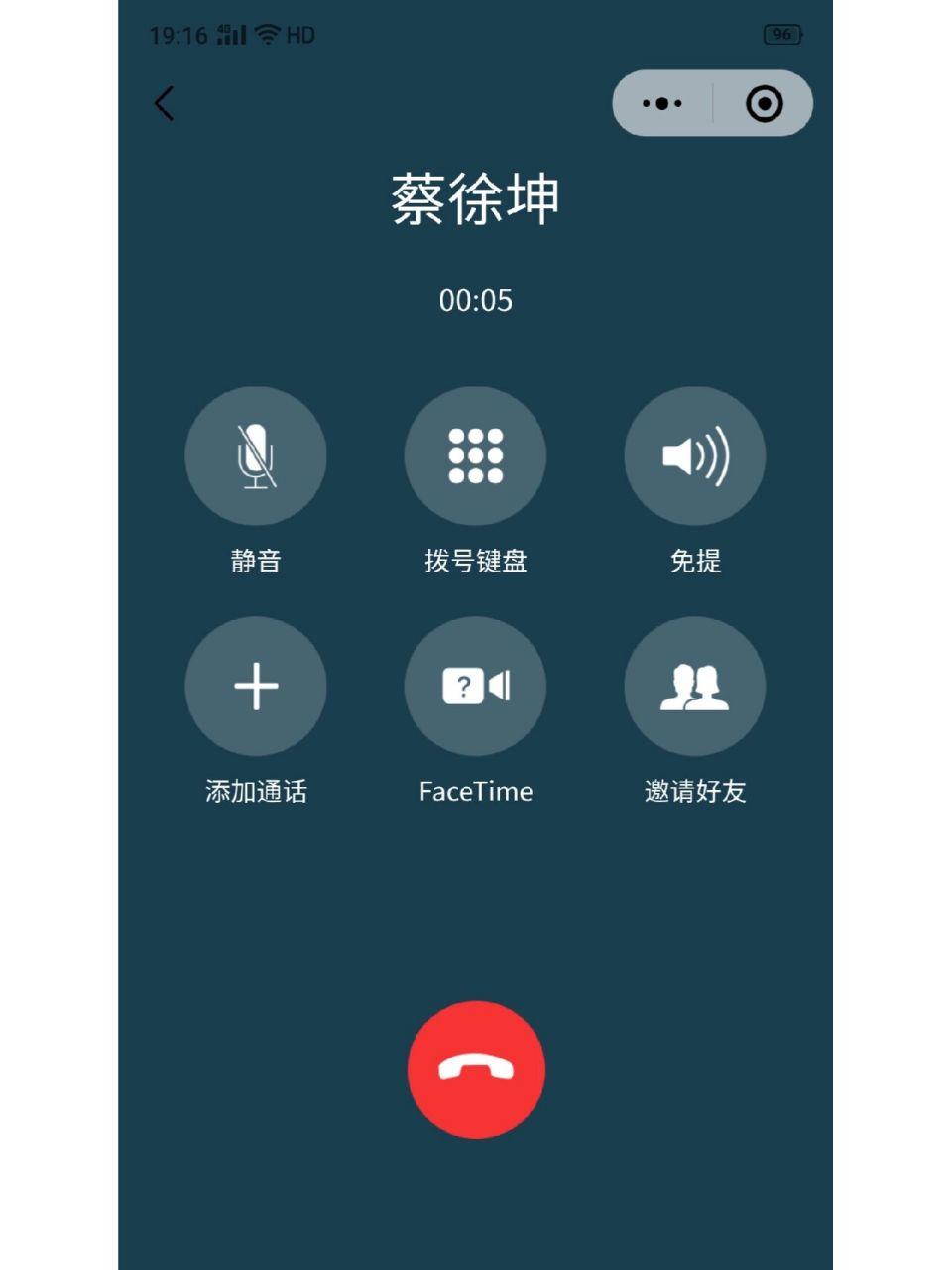Select the 拨号键盘 label text
Screen dimensions: 952x1270
(x=476, y=561)
